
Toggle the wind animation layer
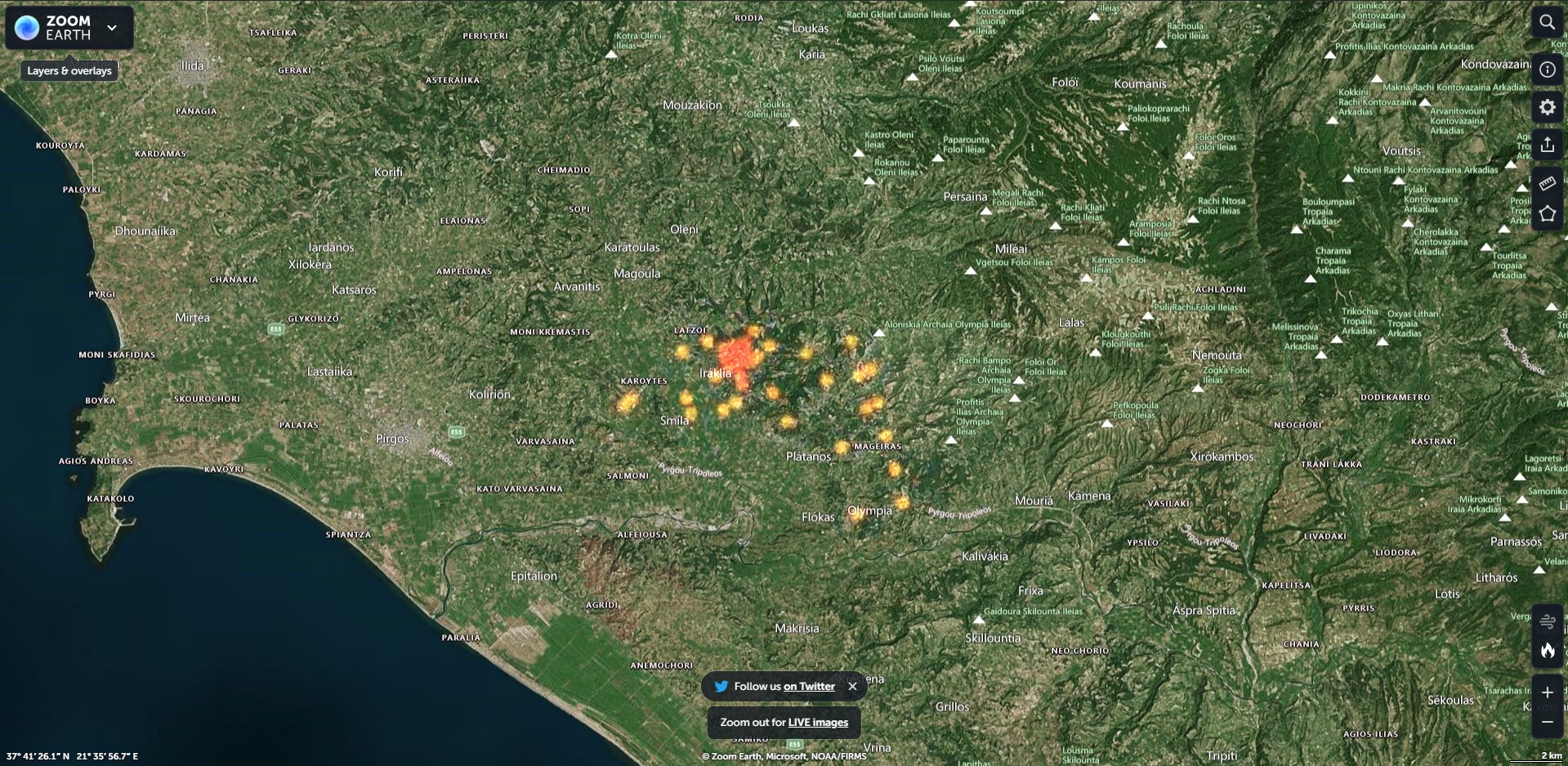point(1547,622)
